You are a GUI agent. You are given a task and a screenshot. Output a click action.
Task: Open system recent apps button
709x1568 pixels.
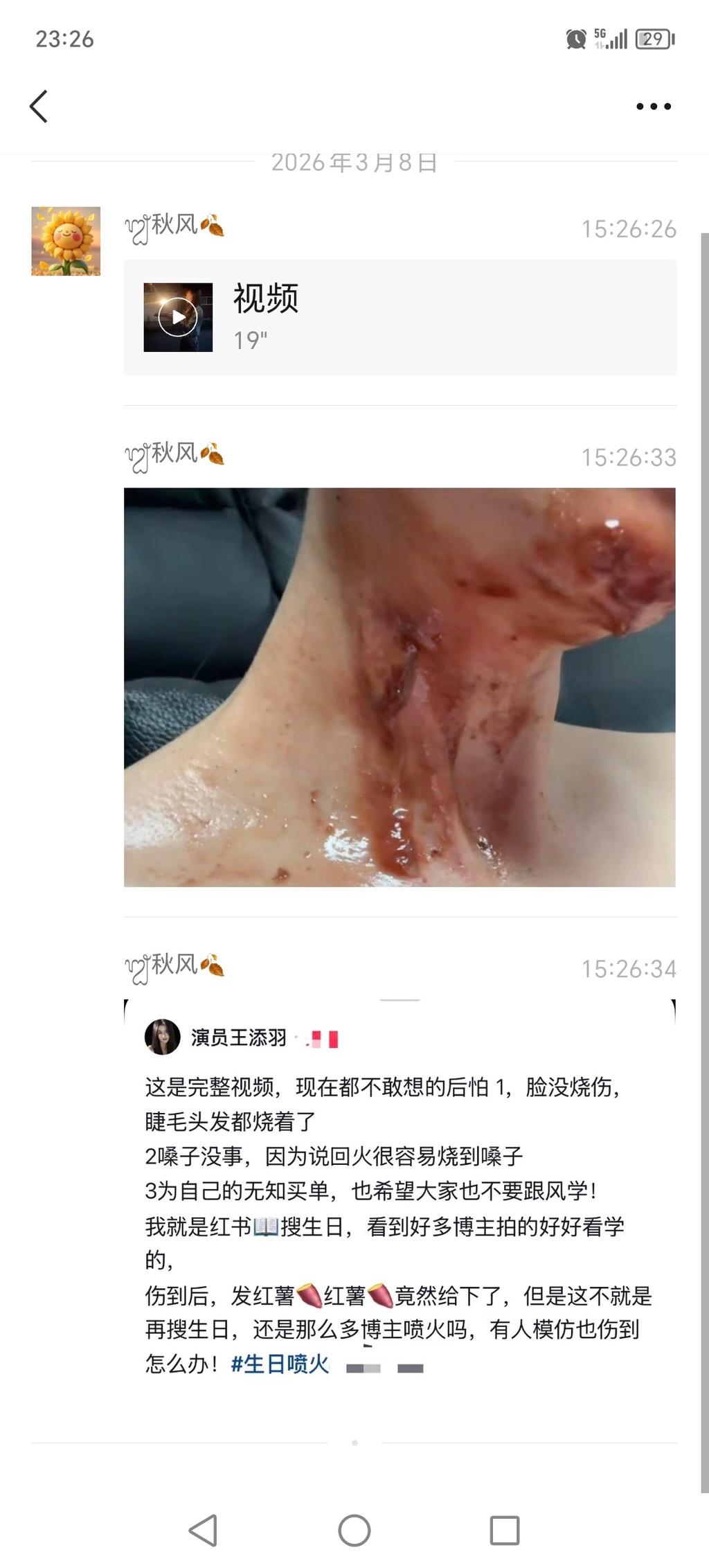(504, 1530)
